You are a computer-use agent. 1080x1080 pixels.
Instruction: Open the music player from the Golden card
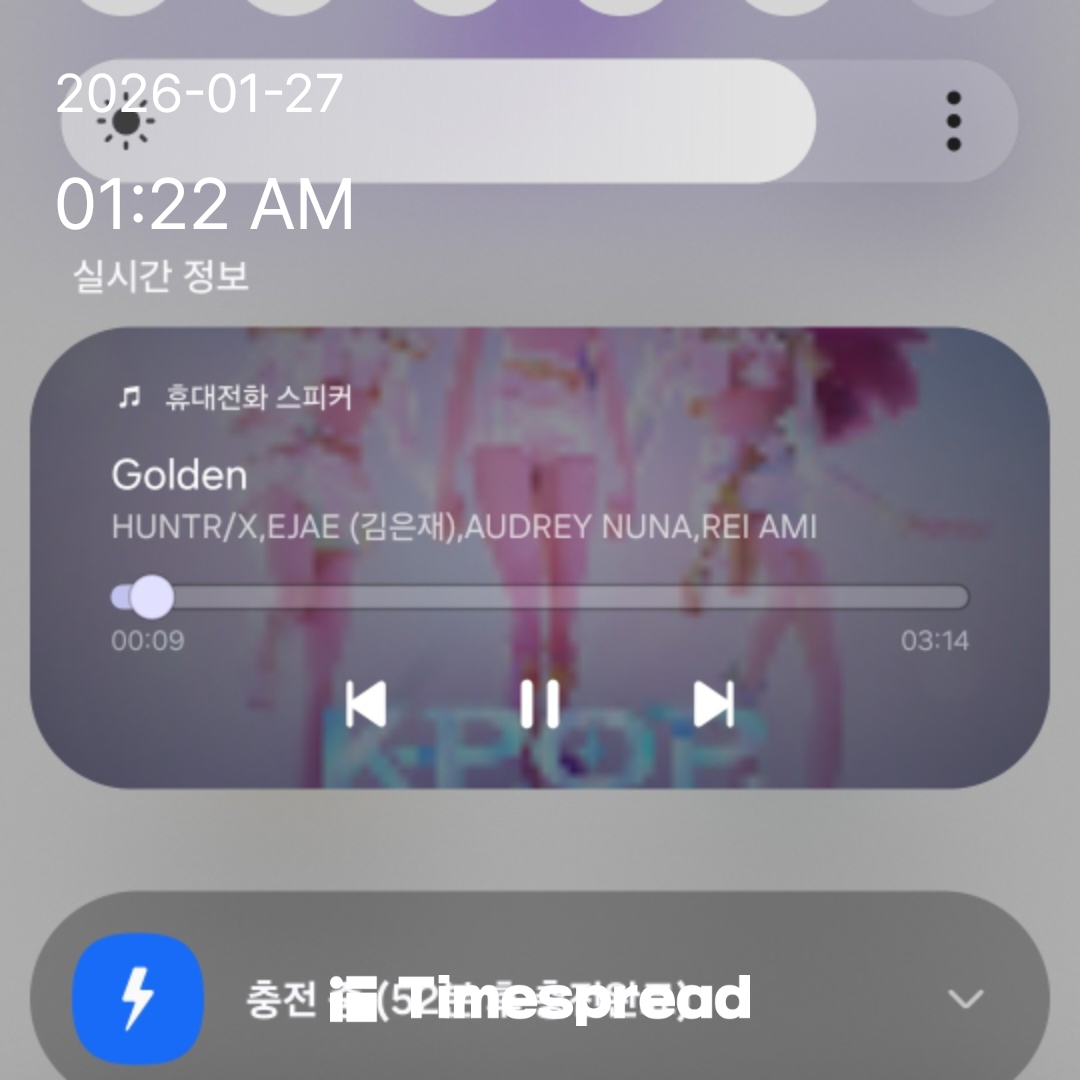pyautogui.click(x=179, y=475)
